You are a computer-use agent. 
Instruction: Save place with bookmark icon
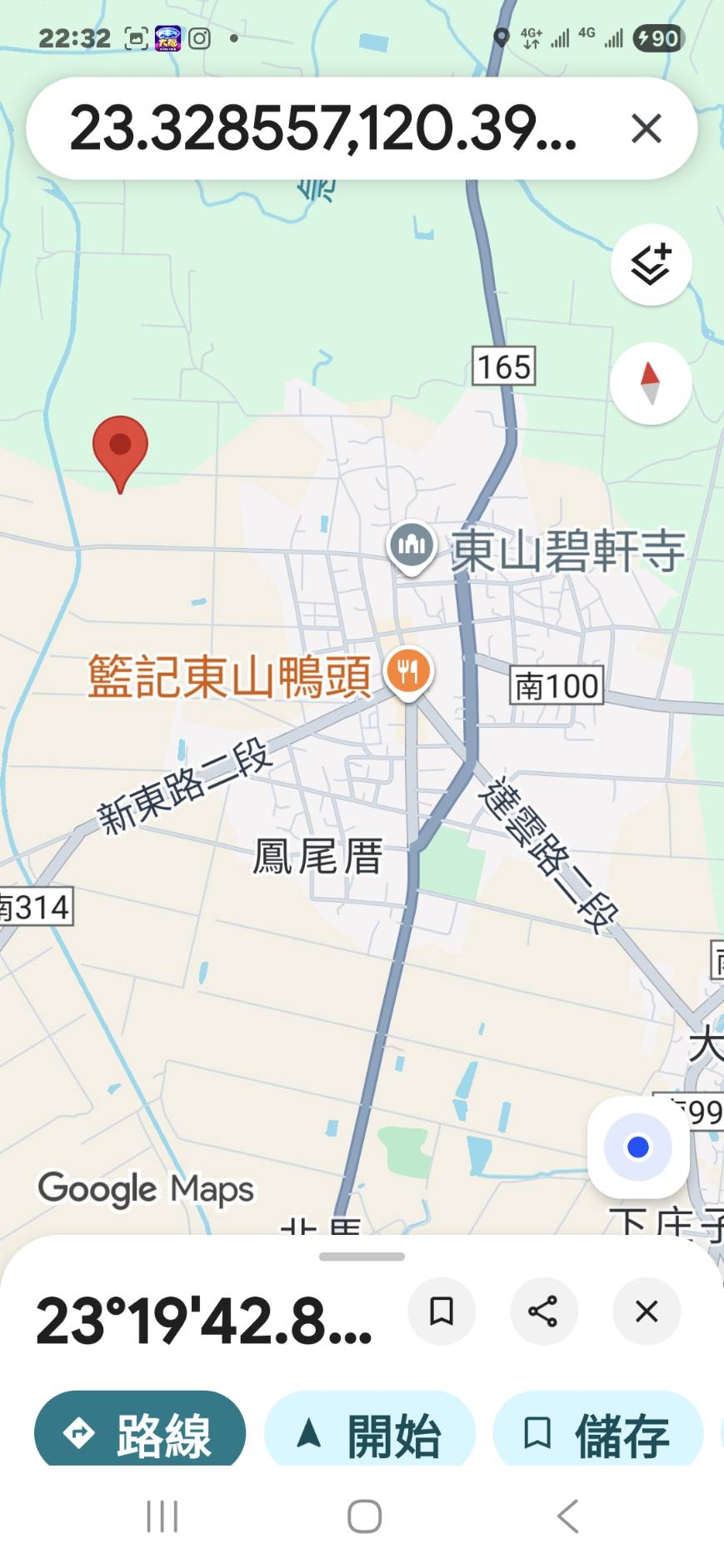442,1312
